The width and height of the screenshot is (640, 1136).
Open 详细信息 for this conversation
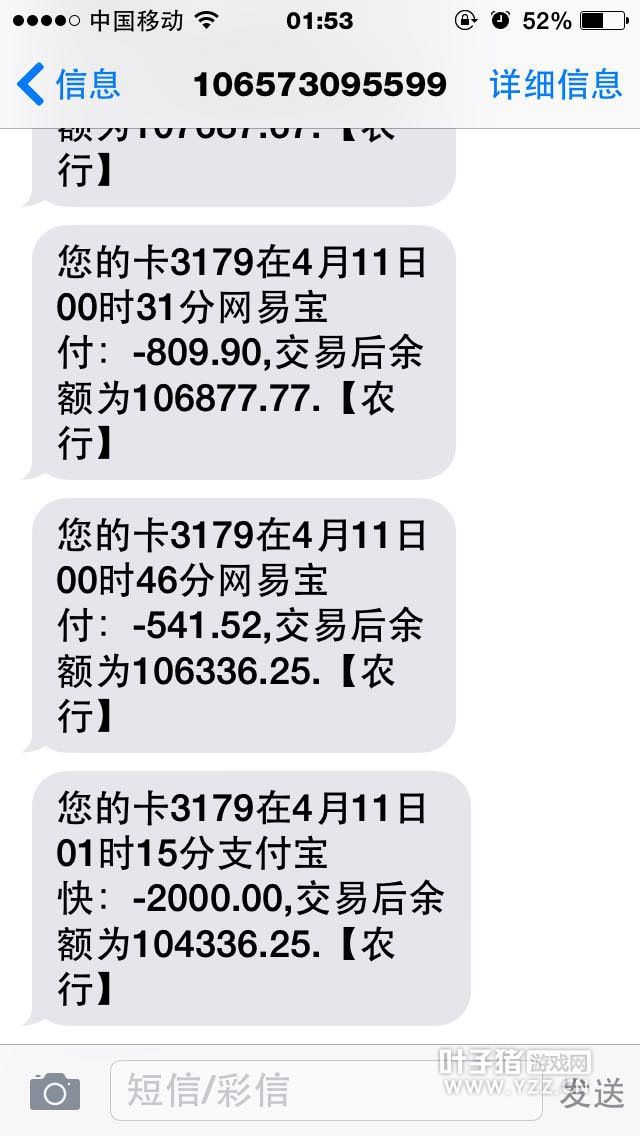click(x=556, y=84)
